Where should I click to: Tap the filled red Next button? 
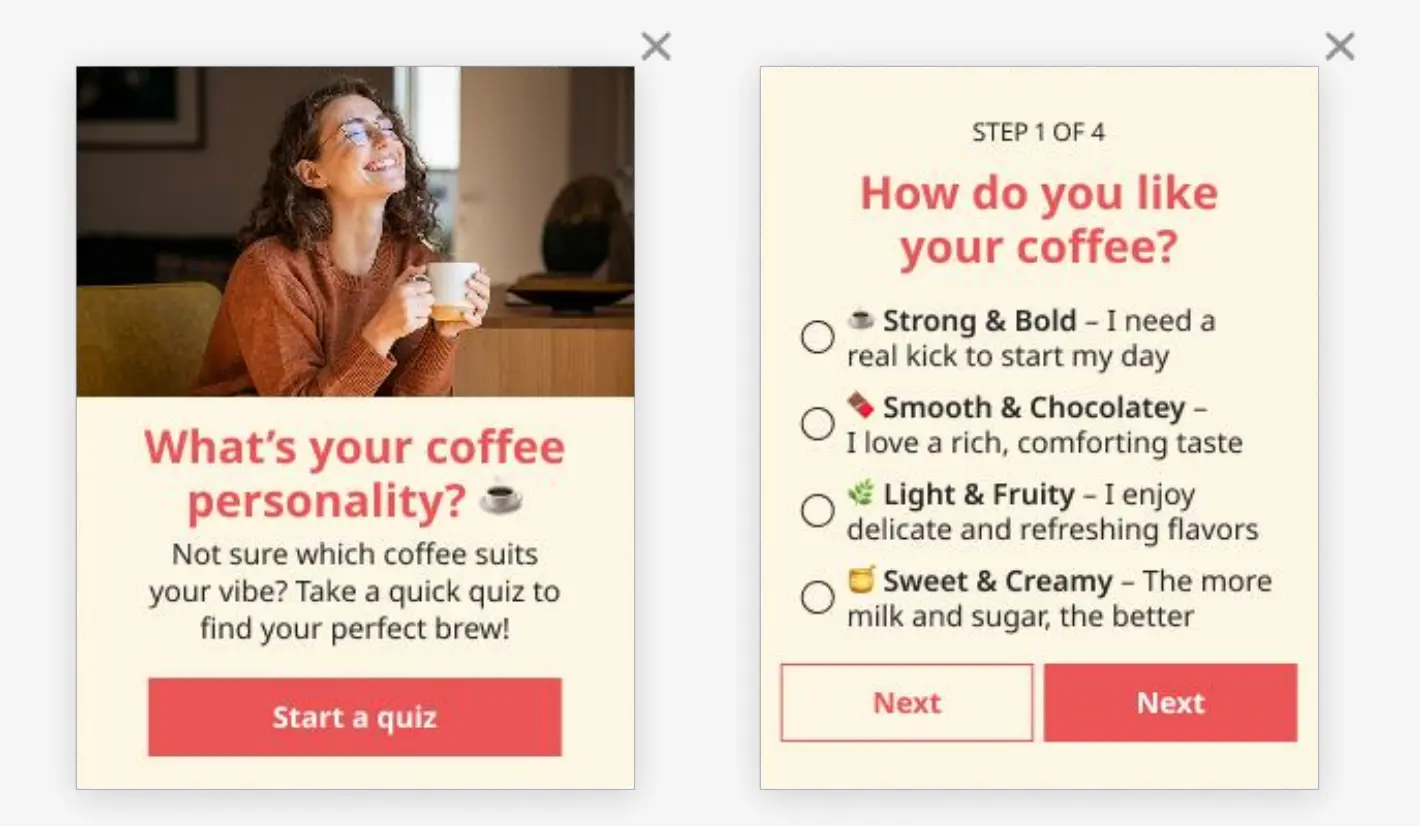click(1170, 703)
